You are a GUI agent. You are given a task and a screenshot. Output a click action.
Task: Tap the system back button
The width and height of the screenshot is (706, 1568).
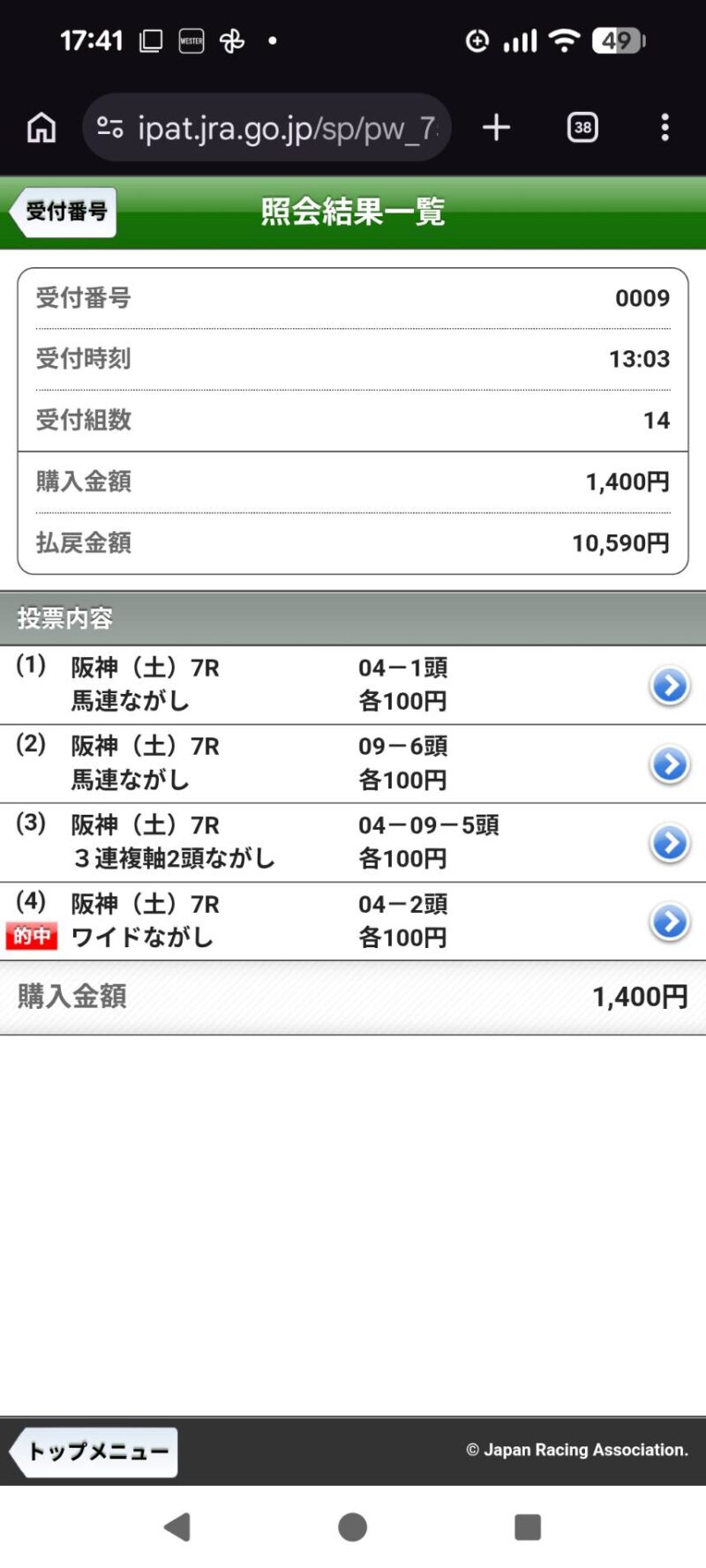click(x=178, y=1527)
